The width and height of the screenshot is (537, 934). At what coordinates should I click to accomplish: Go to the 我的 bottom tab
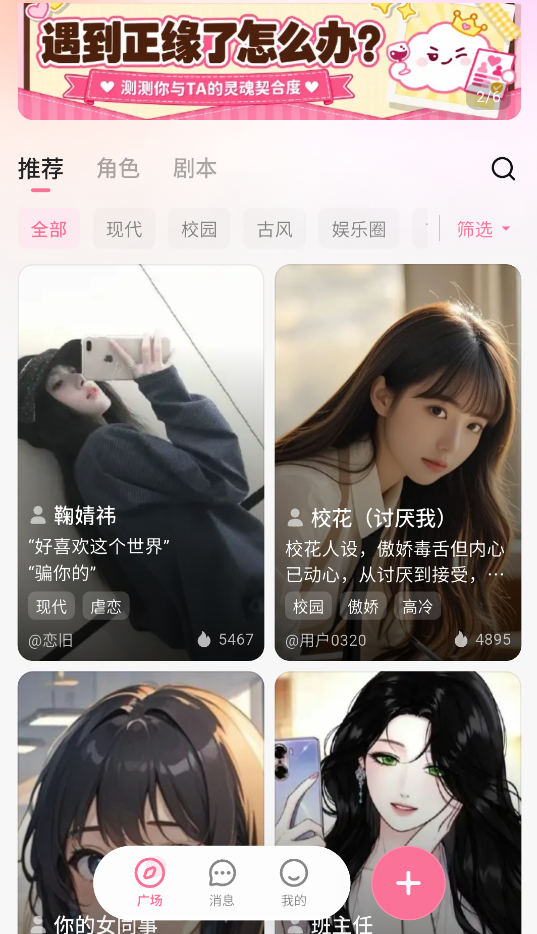coord(294,883)
